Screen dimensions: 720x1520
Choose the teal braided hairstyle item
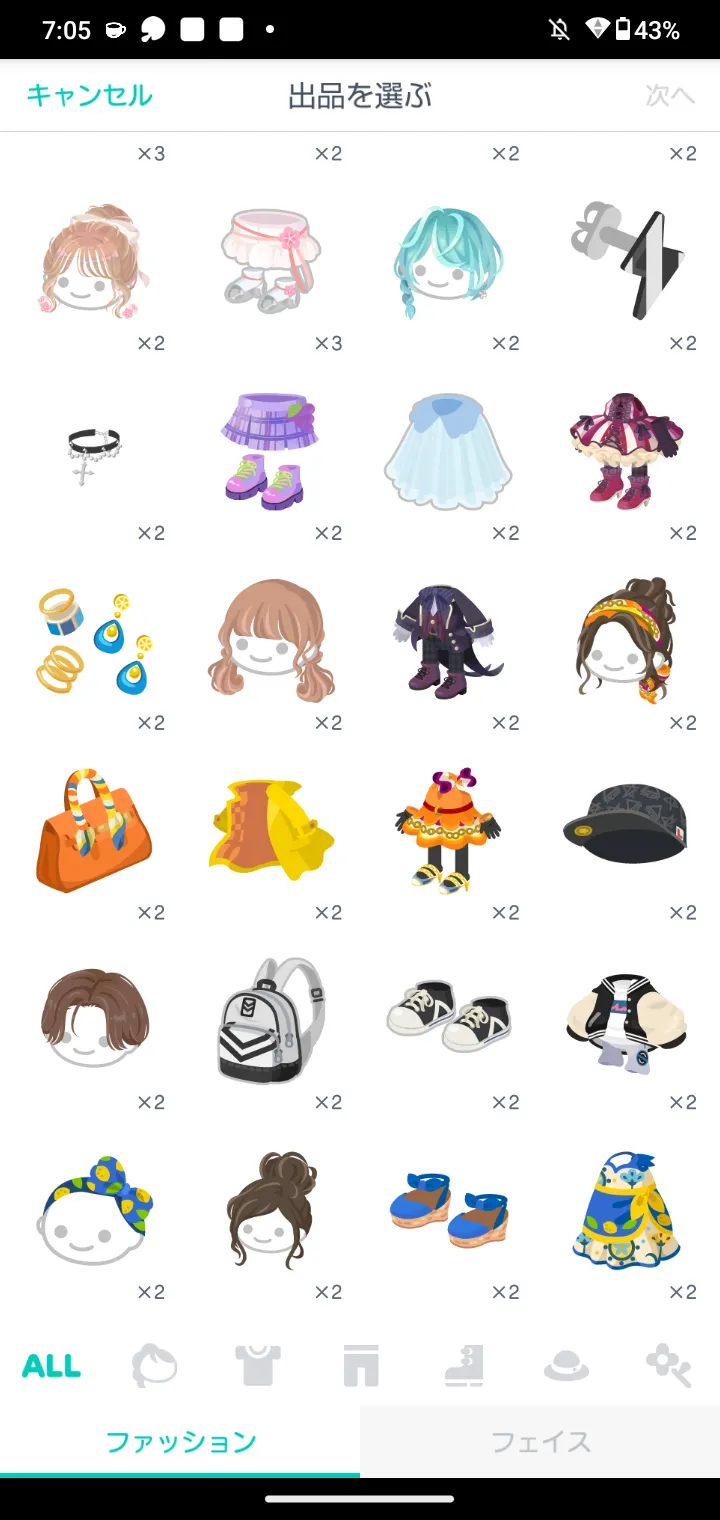(448, 260)
